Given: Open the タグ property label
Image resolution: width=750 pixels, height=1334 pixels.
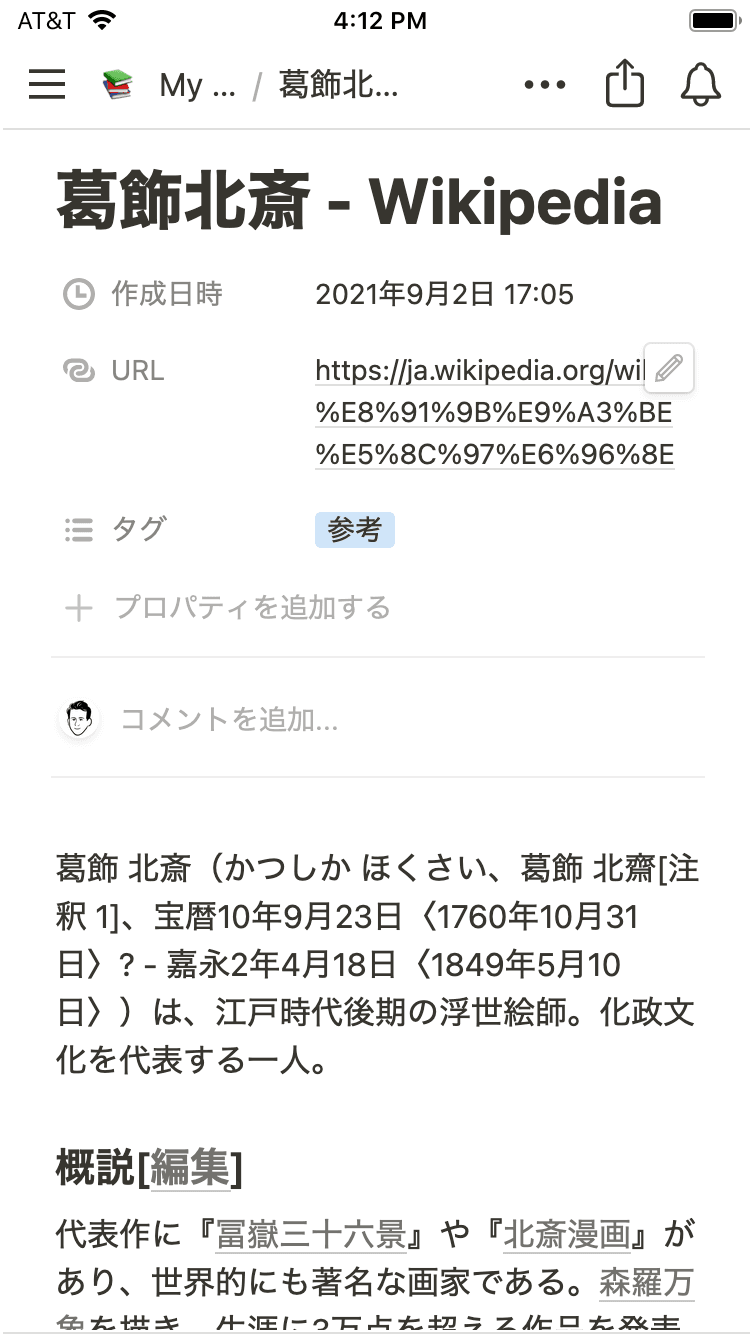Looking at the screenshot, I should click(138, 529).
